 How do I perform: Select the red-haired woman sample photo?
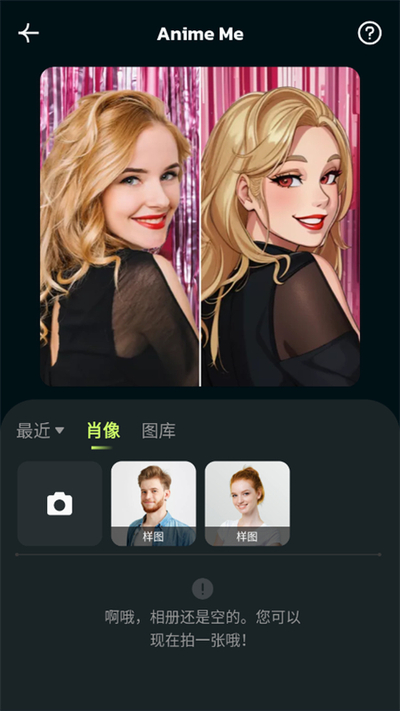point(247,504)
